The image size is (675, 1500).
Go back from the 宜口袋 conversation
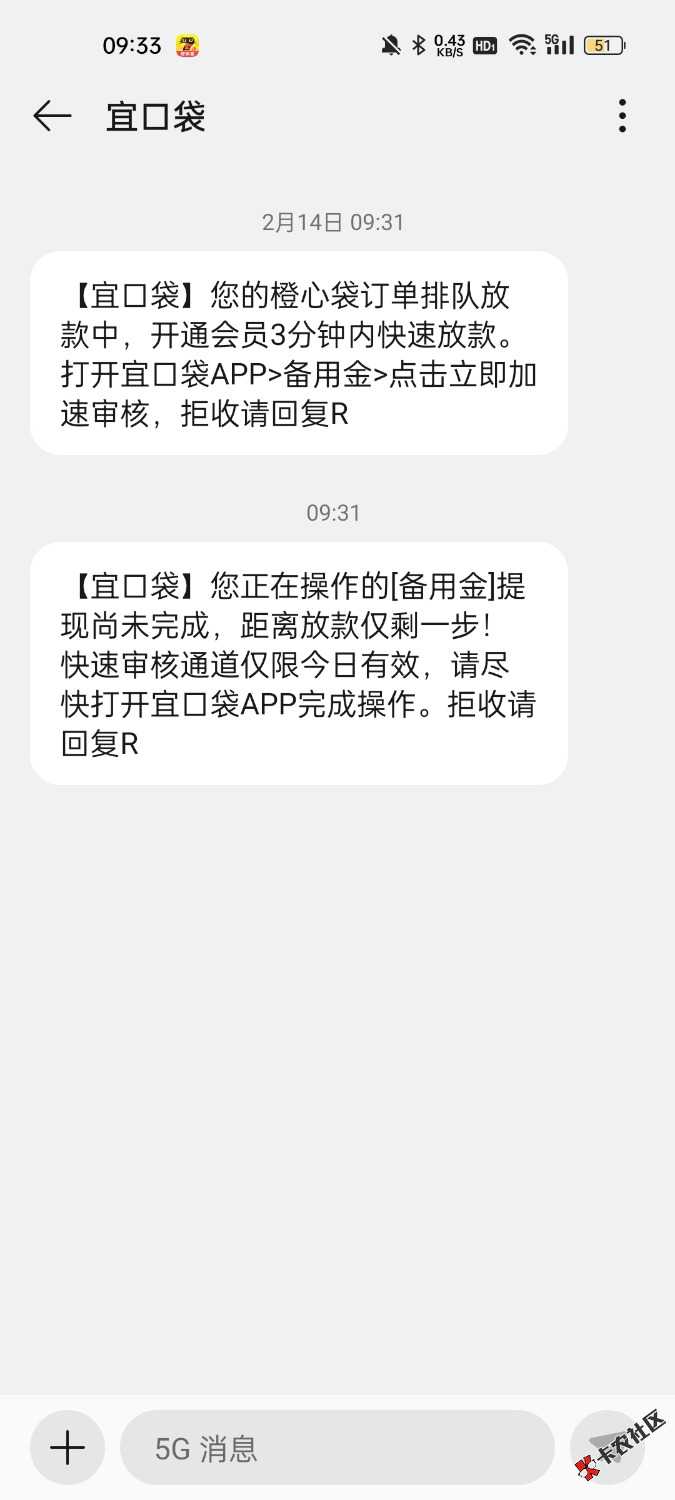pos(52,117)
